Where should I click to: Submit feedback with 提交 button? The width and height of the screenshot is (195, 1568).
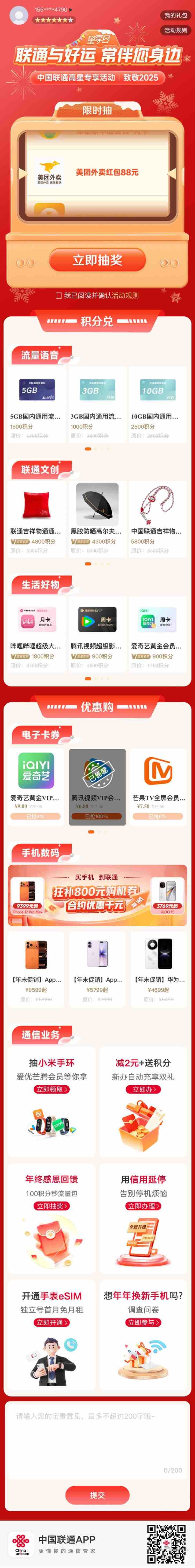pyautogui.click(x=97, y=1495)
